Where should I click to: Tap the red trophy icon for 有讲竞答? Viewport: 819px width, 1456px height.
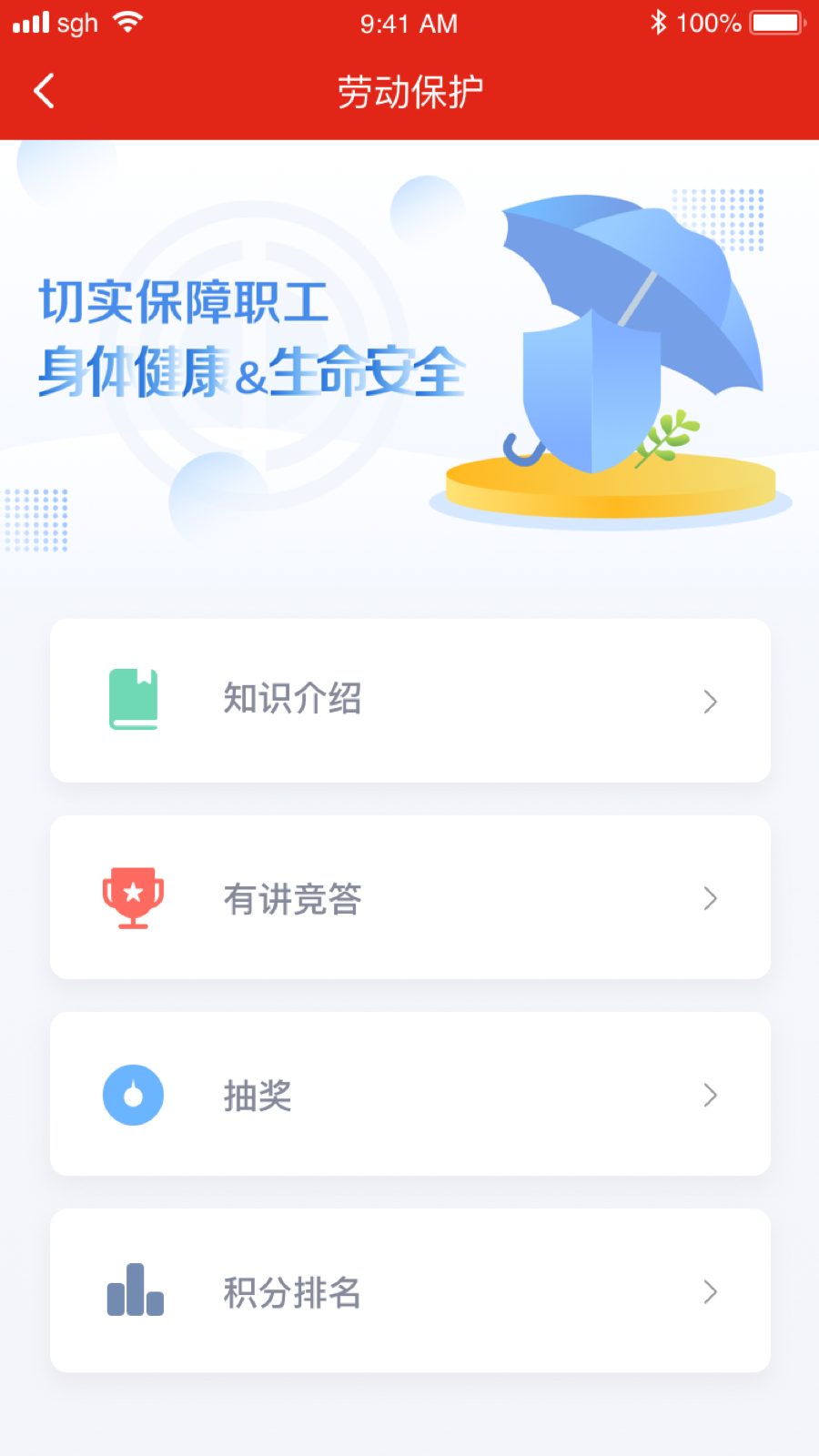[133, 897]
